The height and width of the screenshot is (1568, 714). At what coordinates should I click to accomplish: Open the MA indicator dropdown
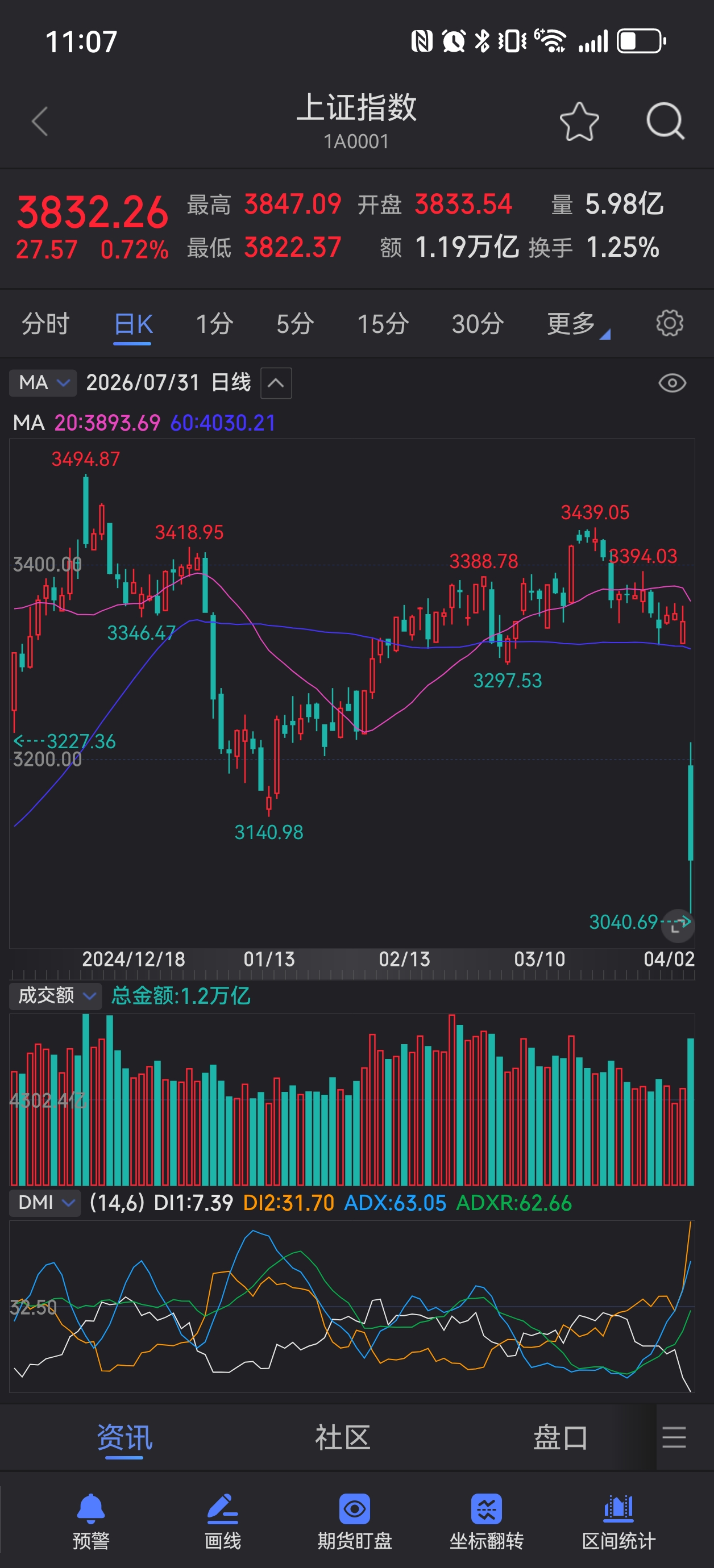click(x=43, y=383)
